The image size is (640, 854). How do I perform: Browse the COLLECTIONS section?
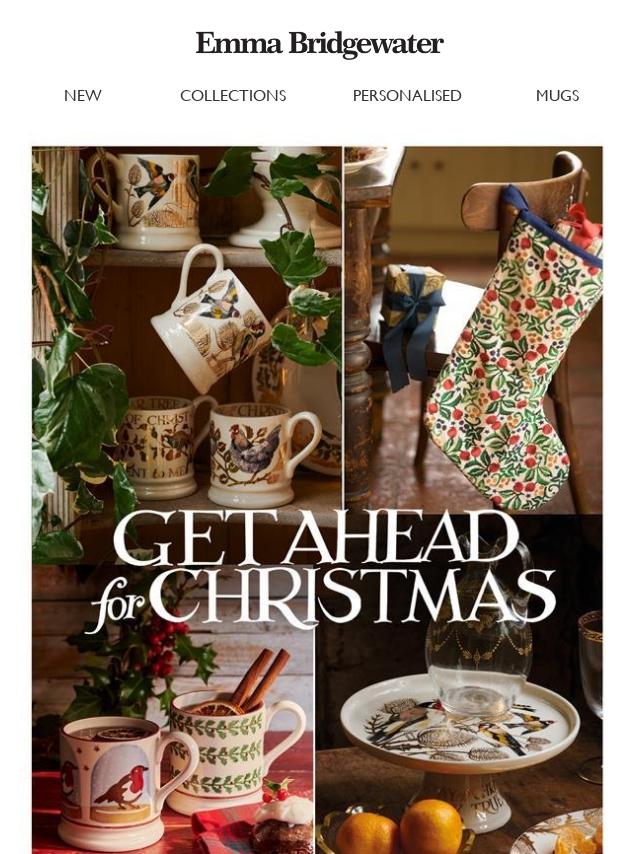(x=233, y=96)
